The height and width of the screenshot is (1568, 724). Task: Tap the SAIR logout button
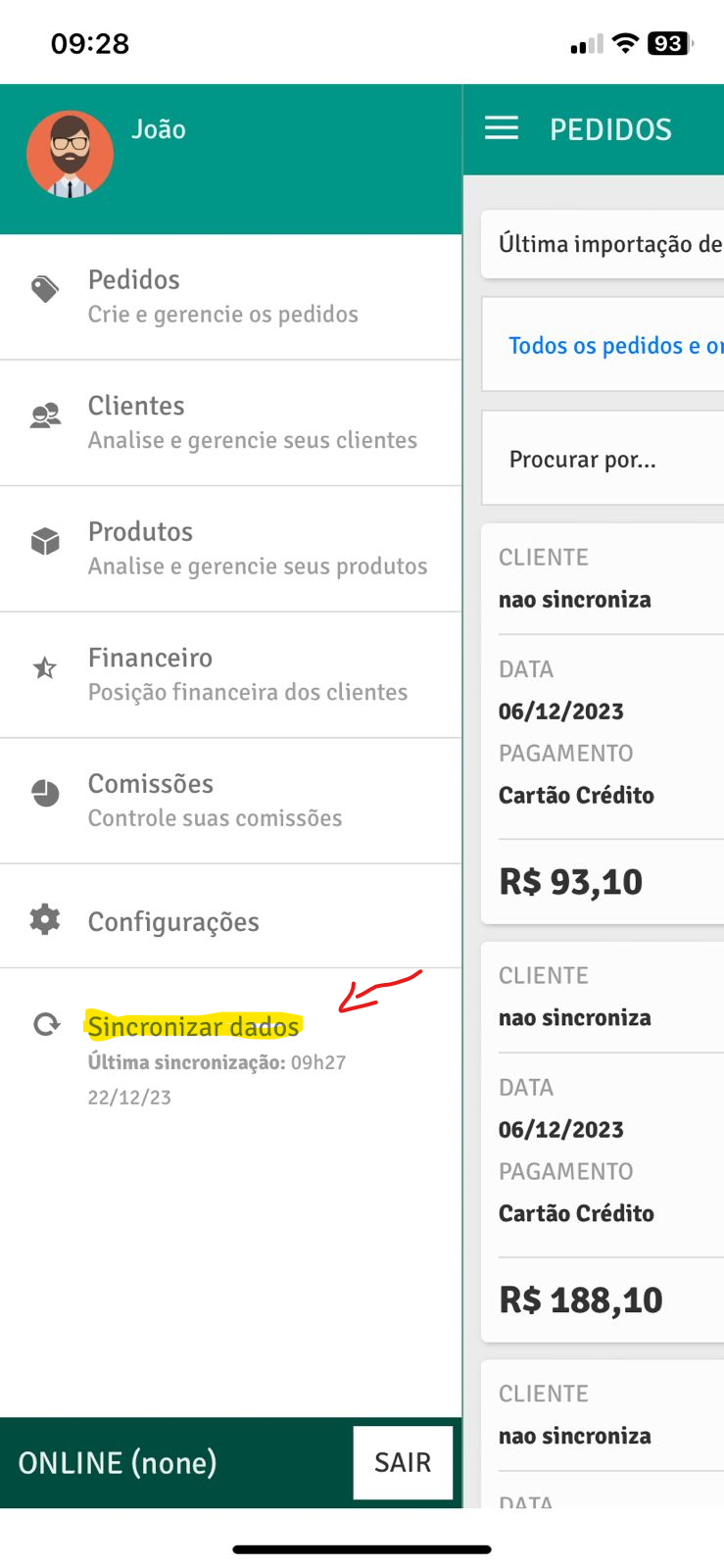click(x=403, y=1462)
